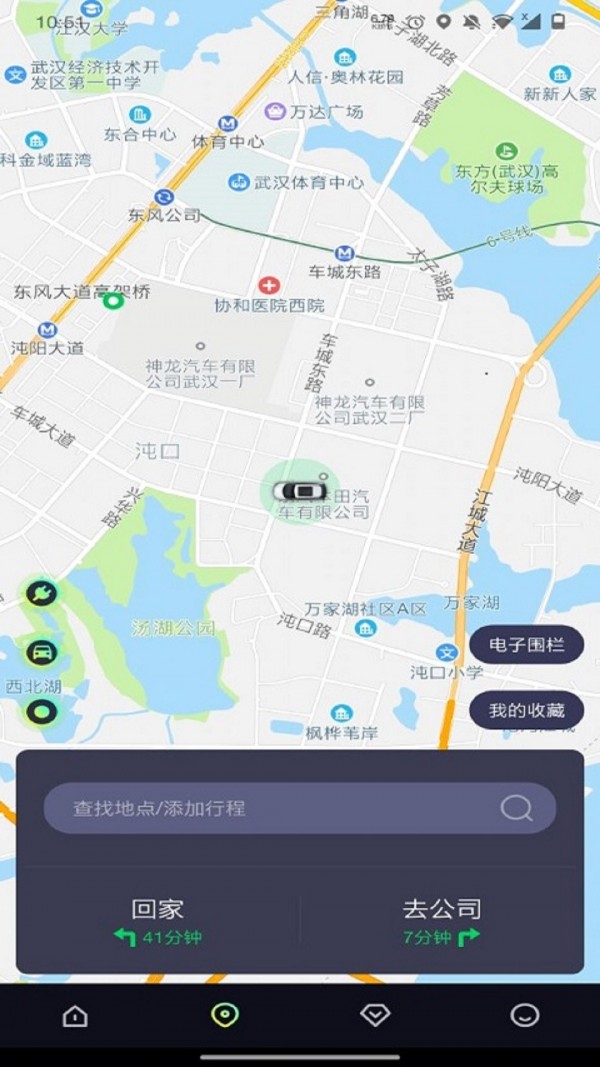Image resolution: width=600 pixels, height=1067 pixels.
Task: Open 我的收藏 favorites
Action: [x=527, y=710]
